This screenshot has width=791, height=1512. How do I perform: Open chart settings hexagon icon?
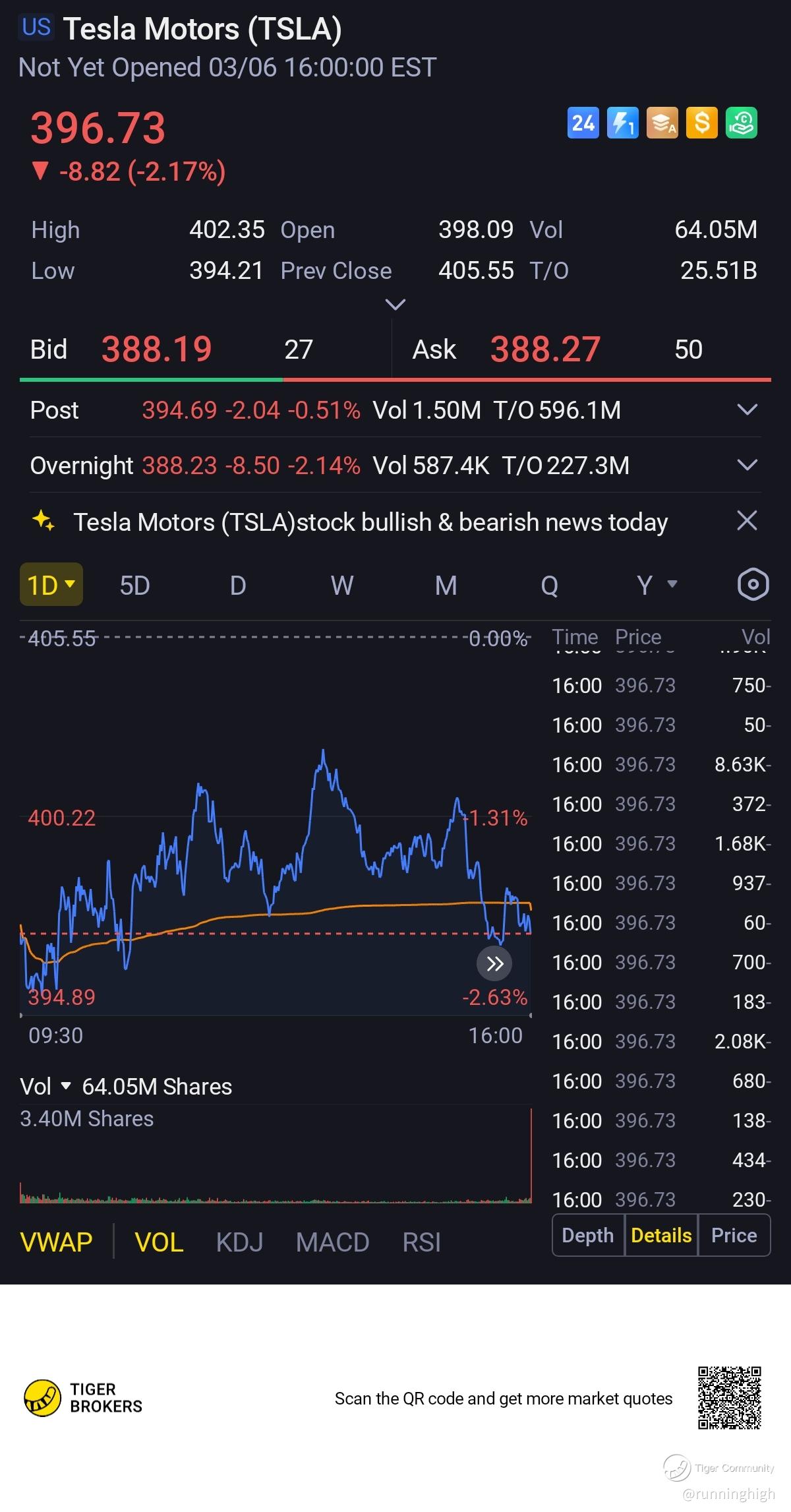tap(752, 584)
